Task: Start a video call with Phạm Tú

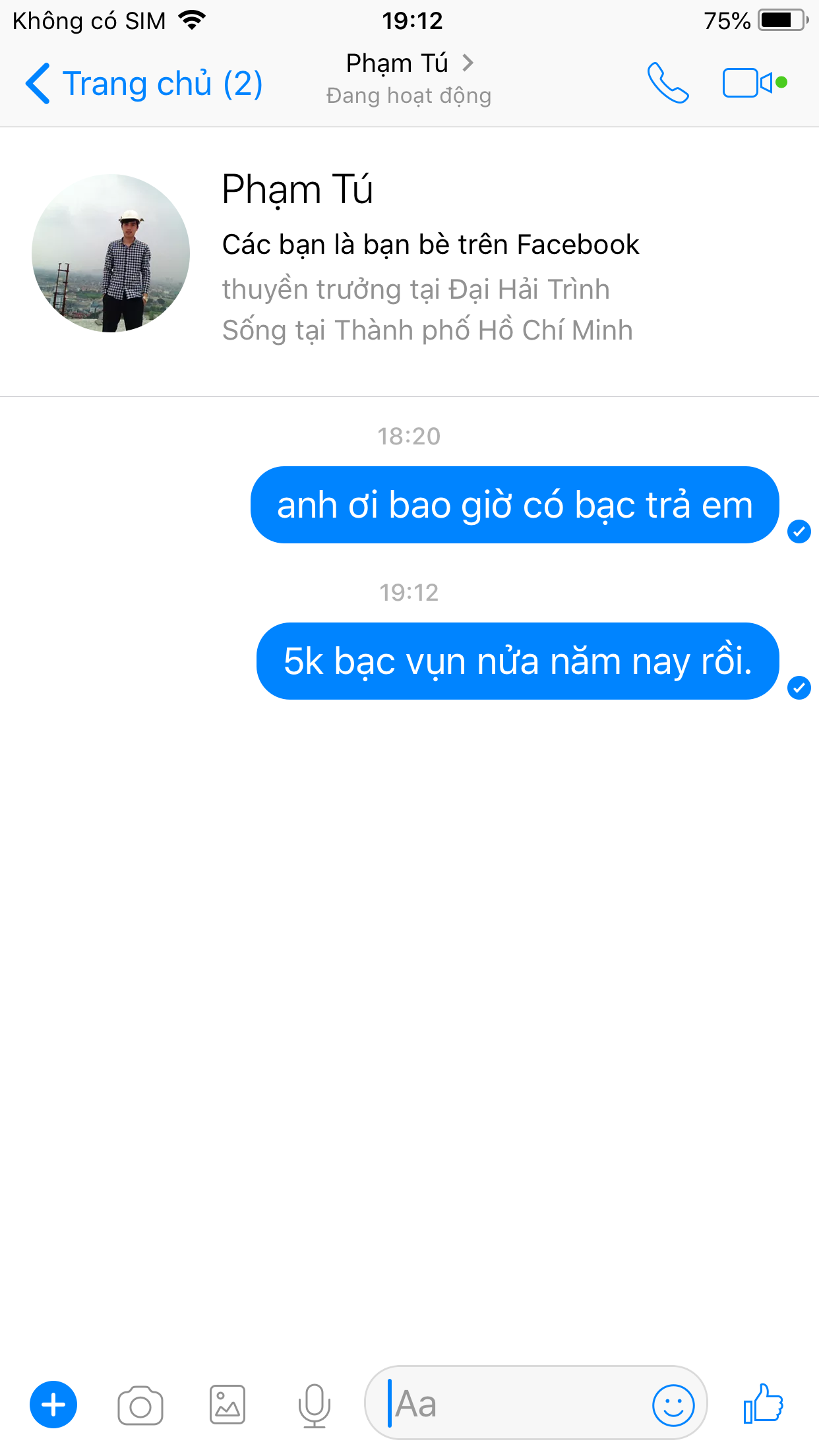Action: [x=754, y=83]
